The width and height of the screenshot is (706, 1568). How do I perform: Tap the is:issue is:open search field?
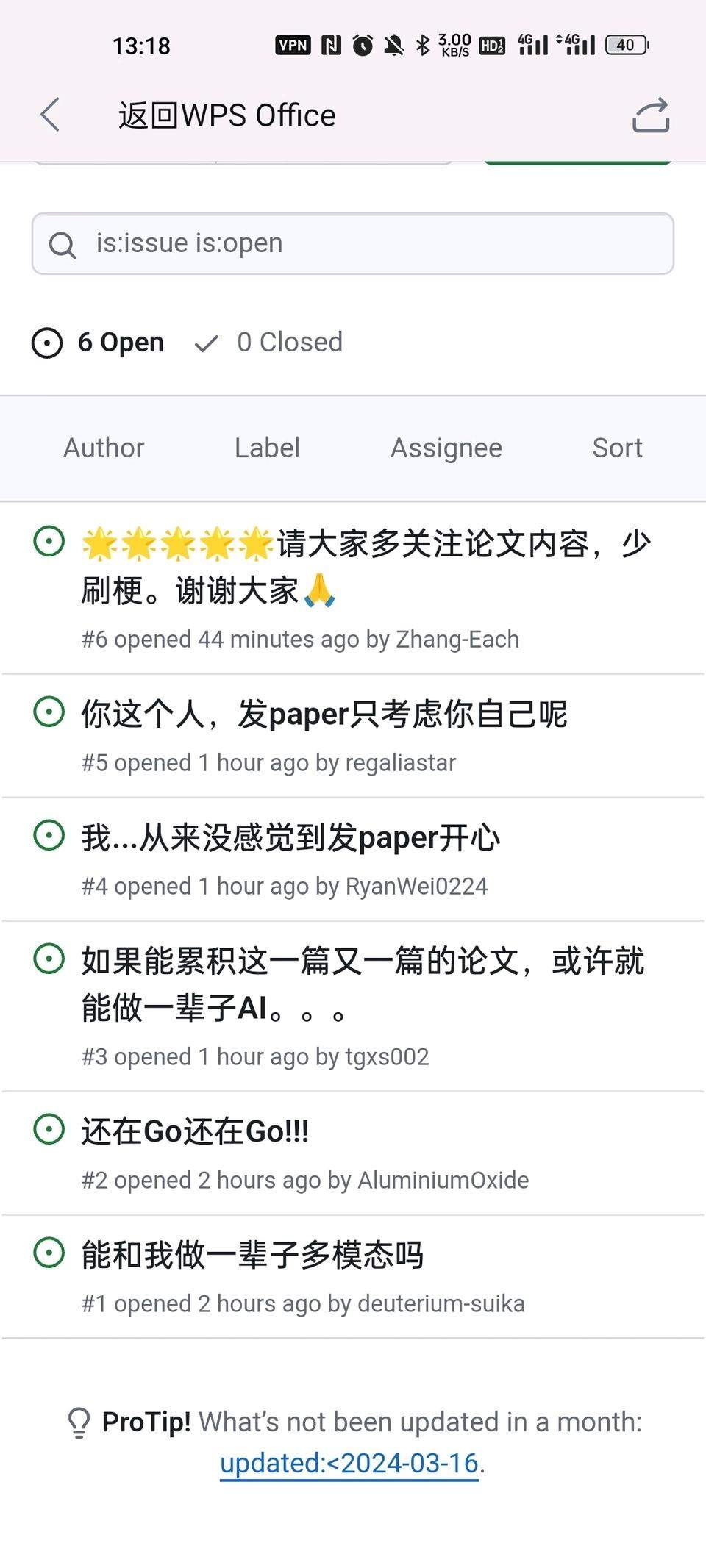pos(353,244)
